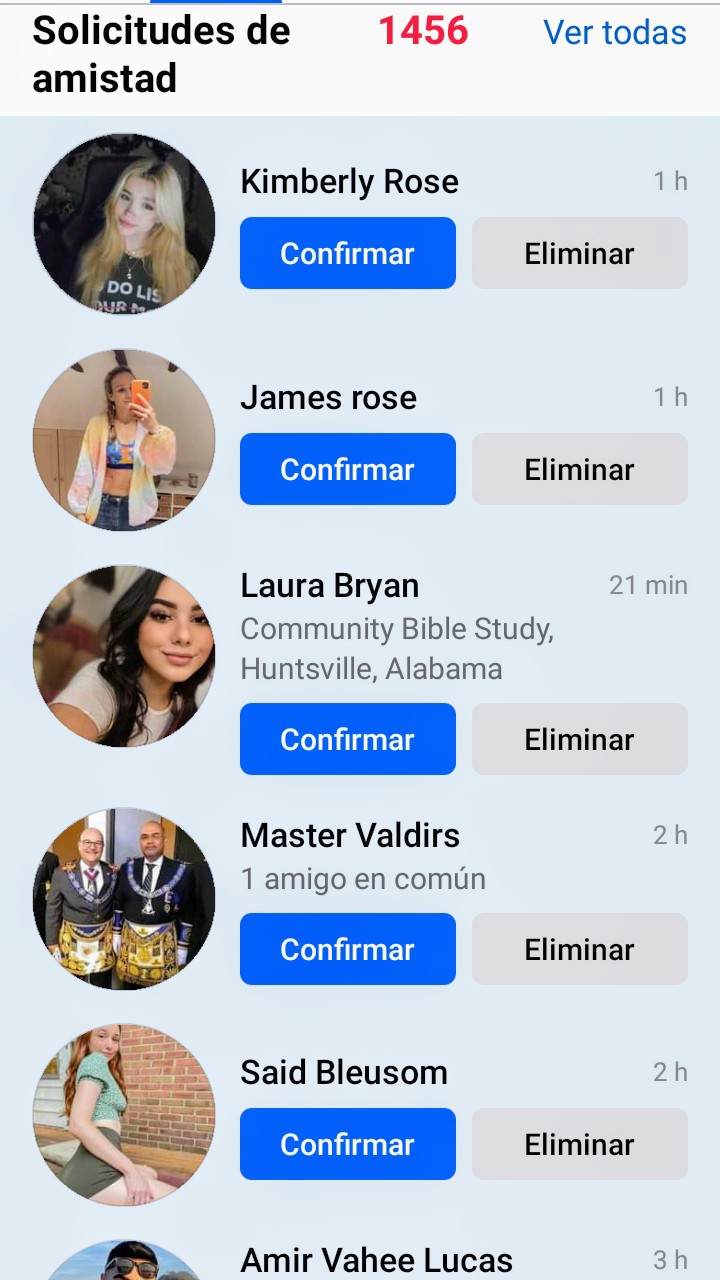720x1280 pixels.
Task: Confirm James rose's friend request
Action: (x=347, y=469)
